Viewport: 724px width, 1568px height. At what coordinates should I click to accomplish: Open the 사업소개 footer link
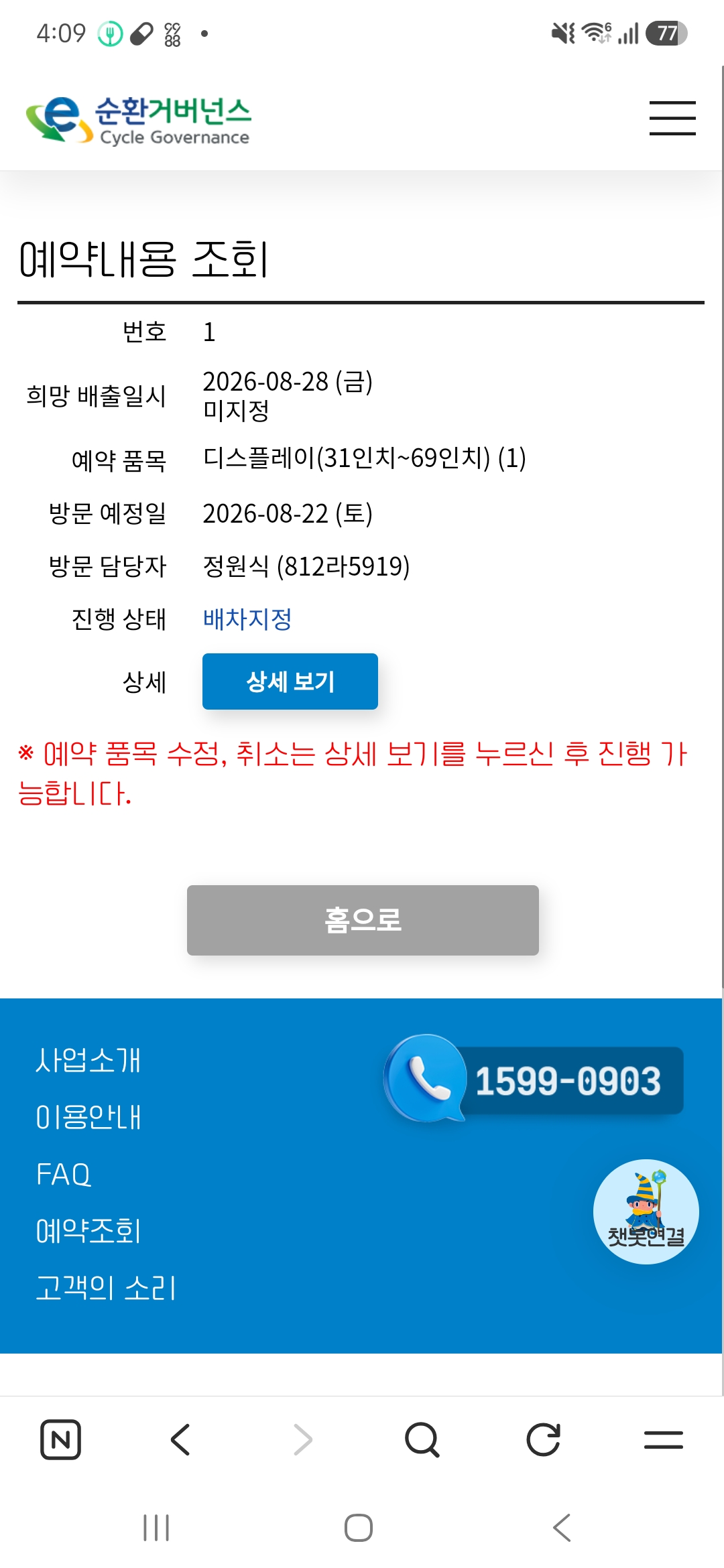coord(88,1060)
